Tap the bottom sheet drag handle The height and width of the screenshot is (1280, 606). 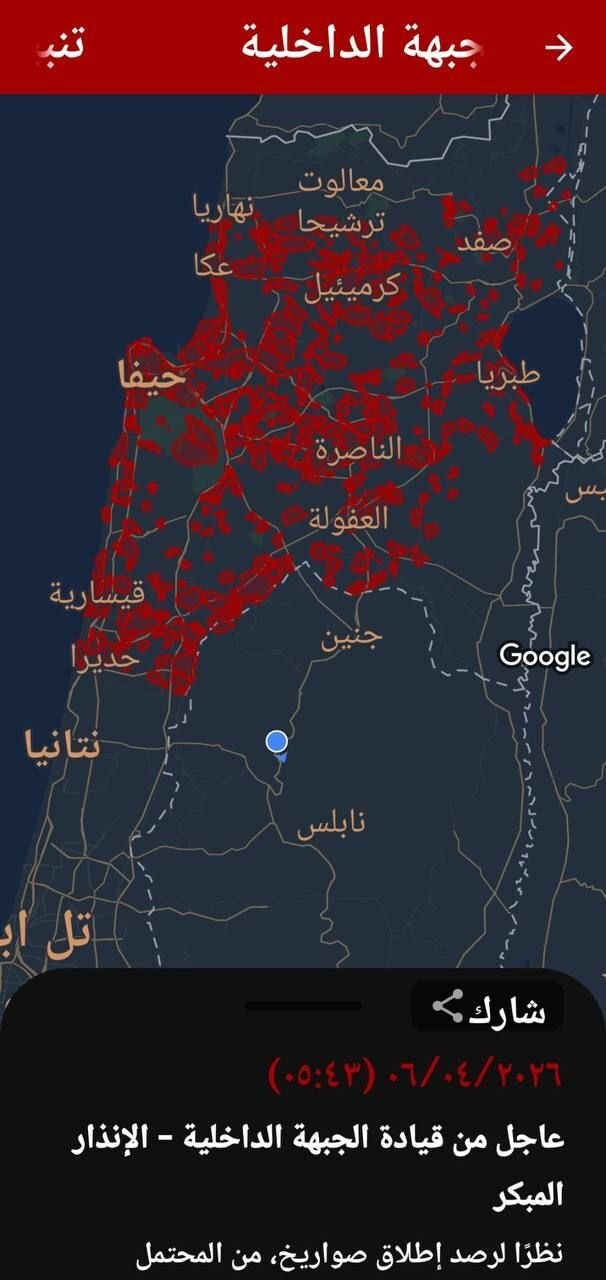pos(303,1005)
